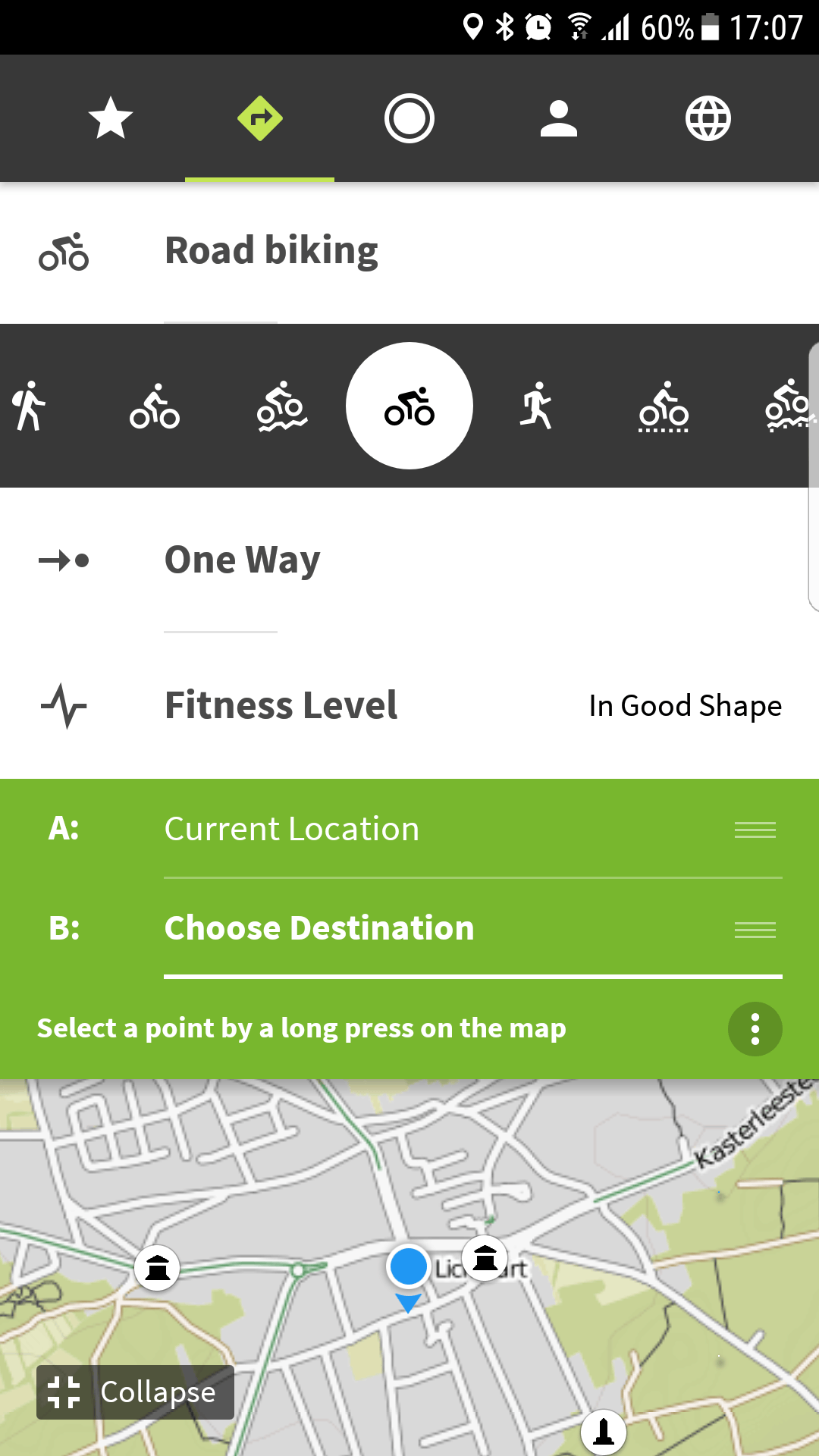Switch to the globe discover tab

coord(708,118)
